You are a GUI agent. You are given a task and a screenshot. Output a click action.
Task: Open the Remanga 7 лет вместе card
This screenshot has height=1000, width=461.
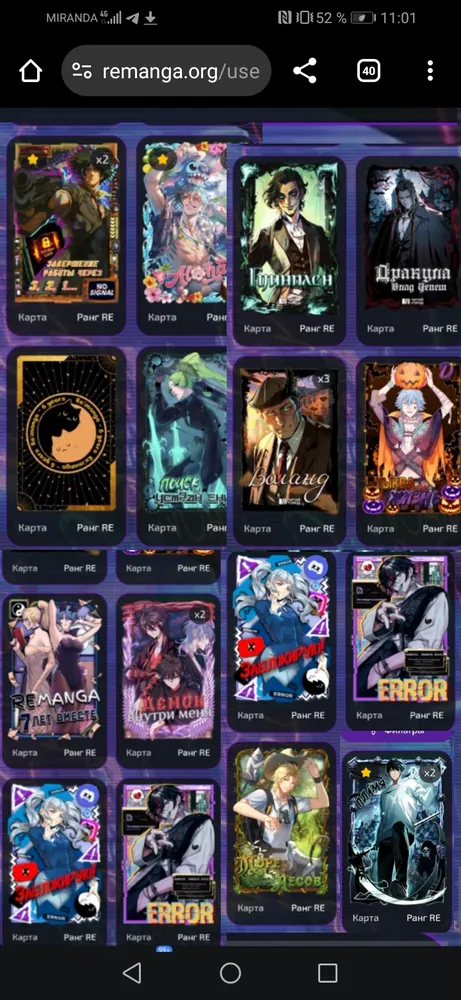tap(55, 680)
